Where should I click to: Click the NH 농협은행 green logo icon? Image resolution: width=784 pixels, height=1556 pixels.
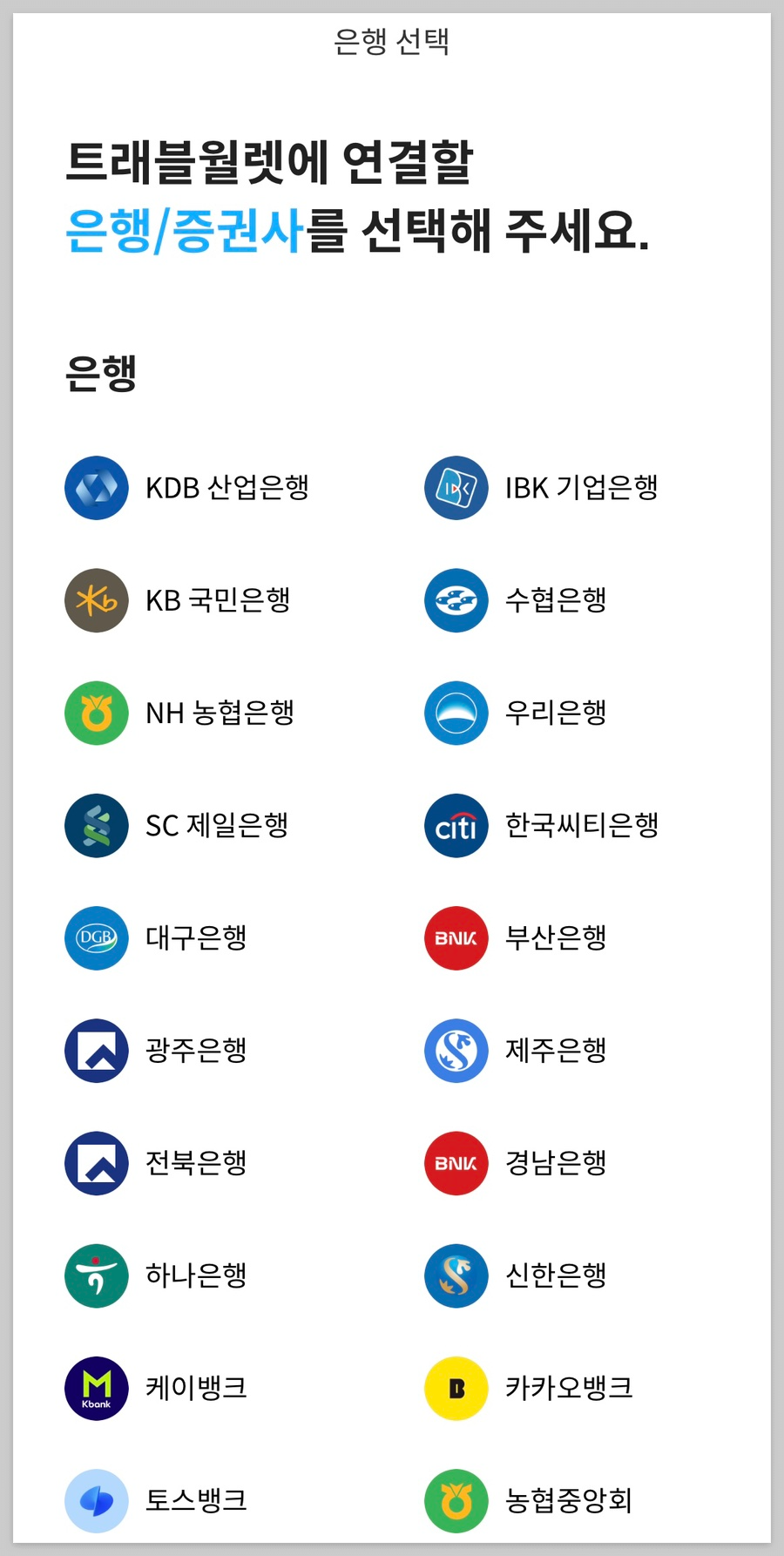[96, 713]
